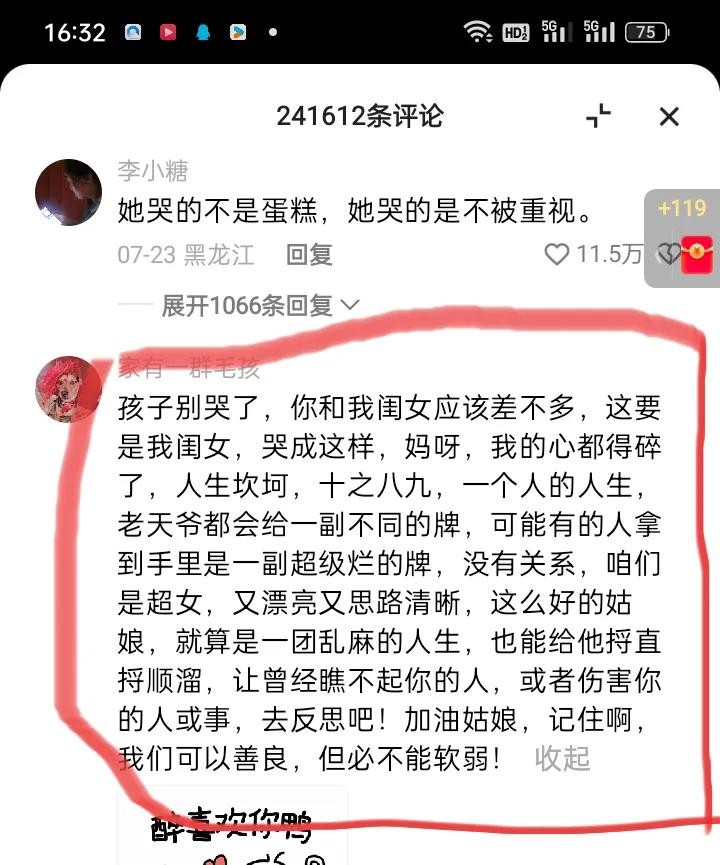Expand the 1066 replies
Image resolution: width=720 pixels, height=865 pixels.
coord(260,305)
